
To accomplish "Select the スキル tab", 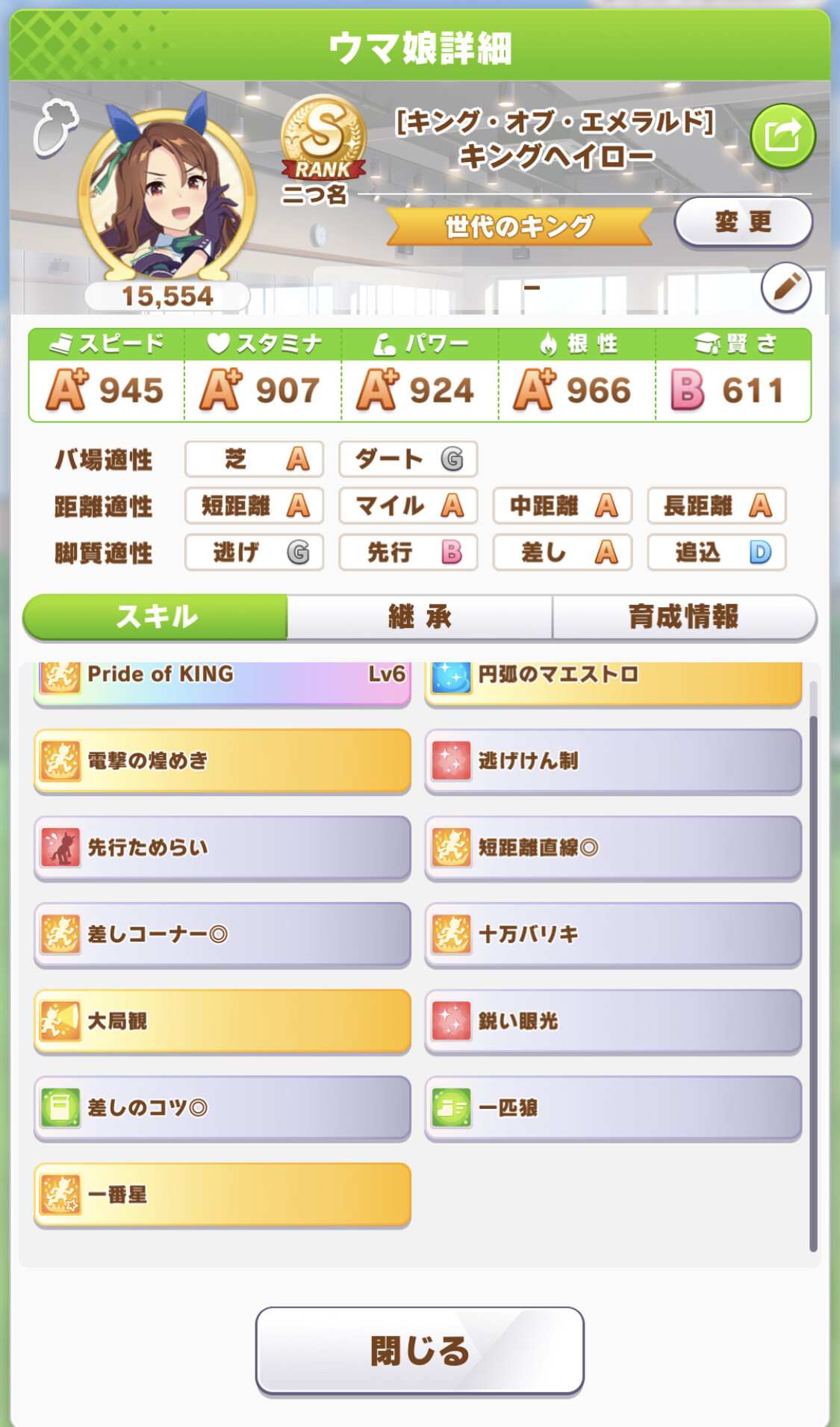I will [156, 617].
